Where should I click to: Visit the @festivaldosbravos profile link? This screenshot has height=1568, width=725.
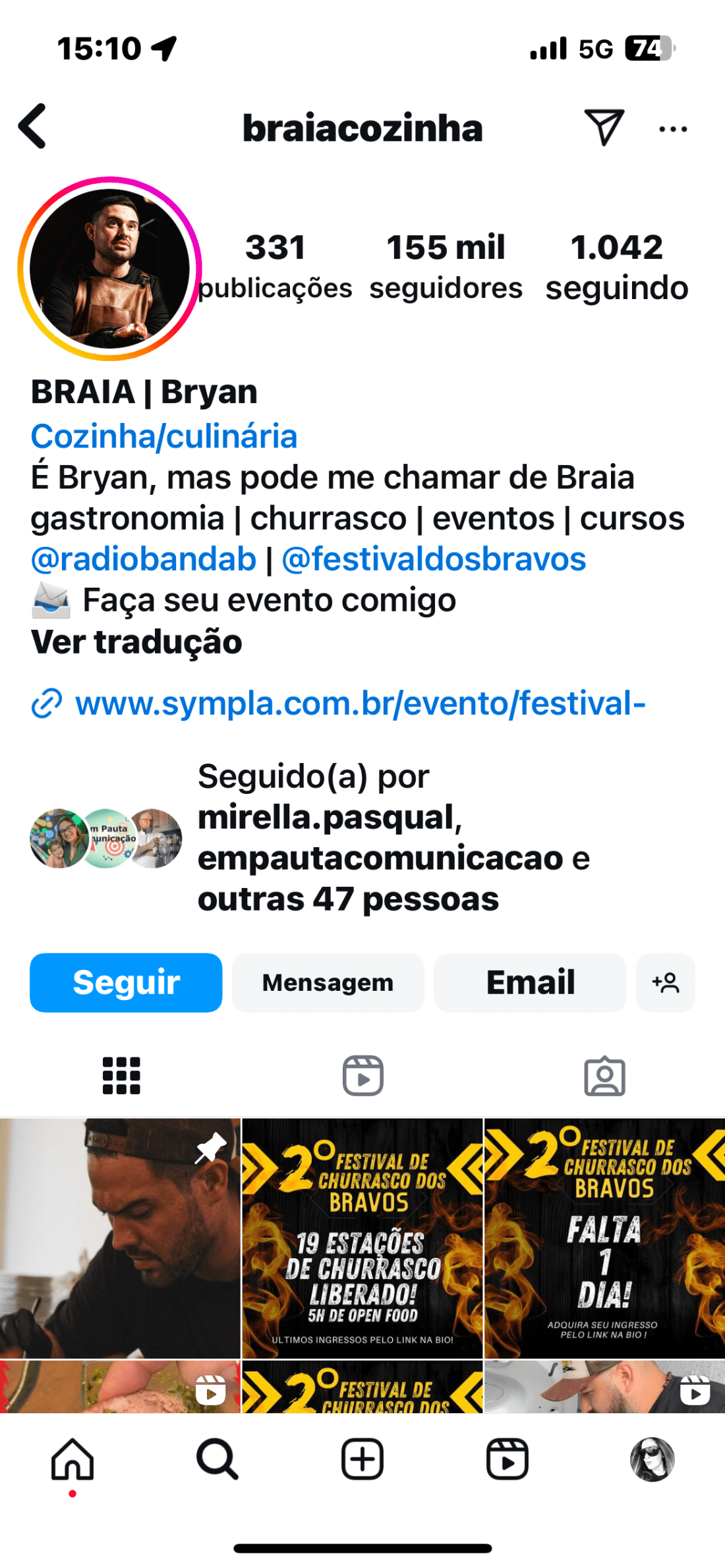pos(434,559)
